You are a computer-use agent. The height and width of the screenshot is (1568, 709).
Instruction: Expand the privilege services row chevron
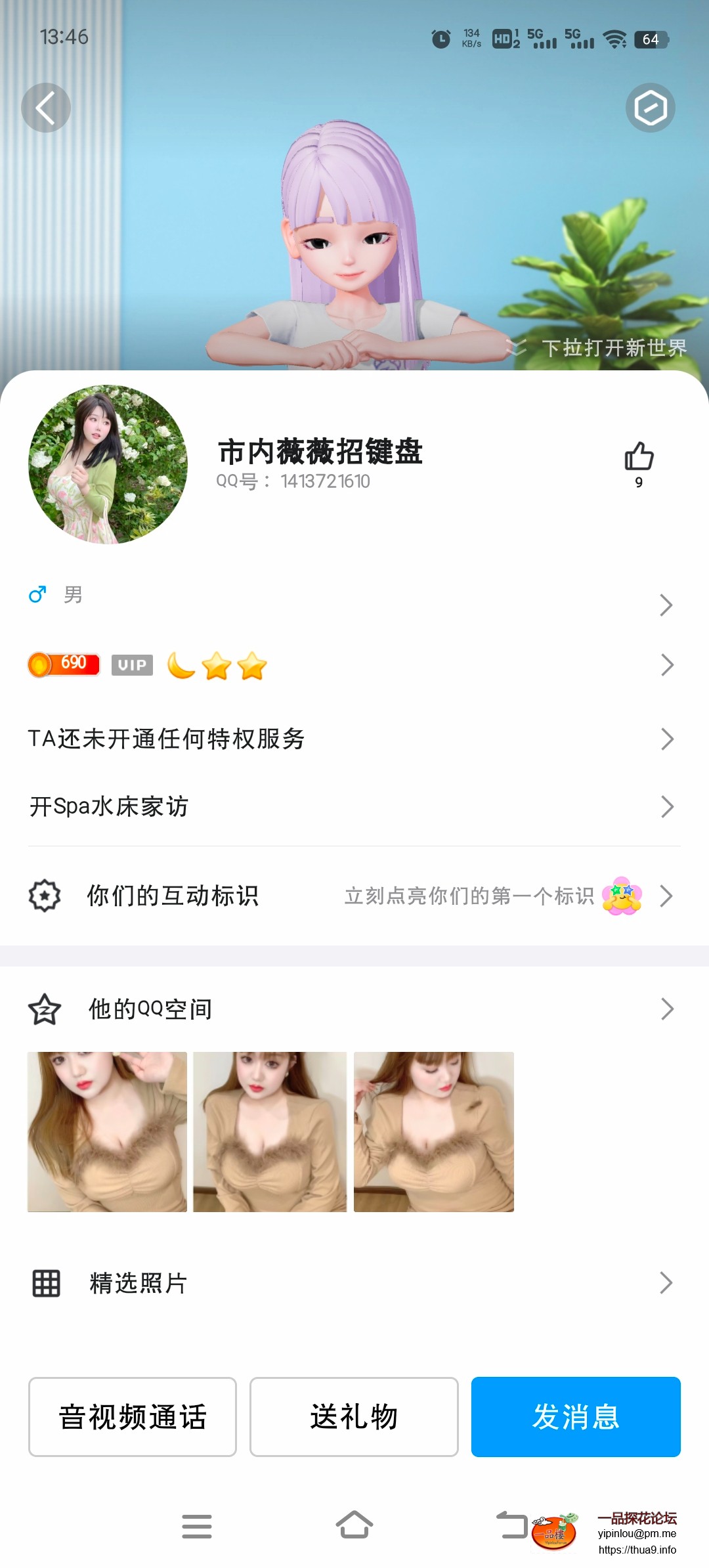coord(668,738)
